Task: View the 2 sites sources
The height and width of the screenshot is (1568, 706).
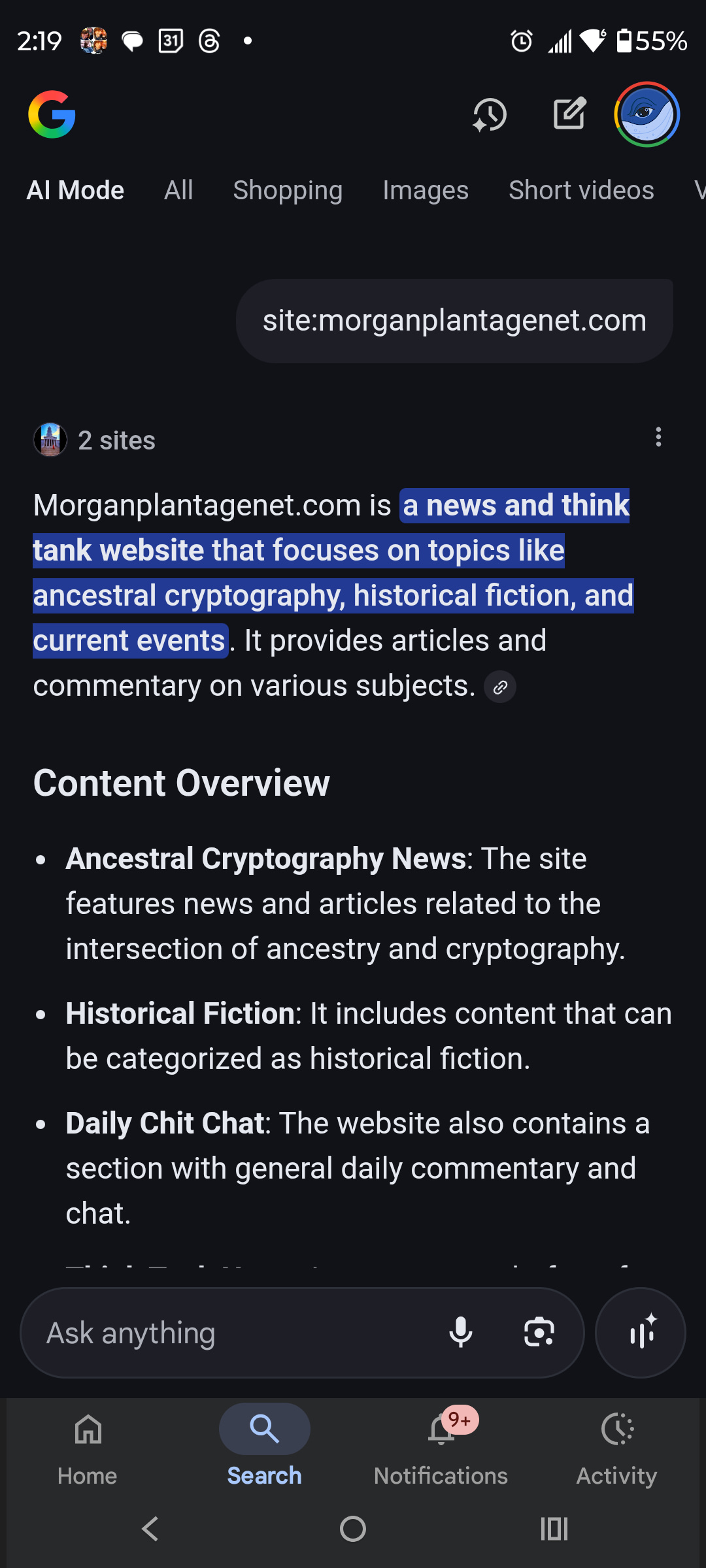Action: (95, 440)
